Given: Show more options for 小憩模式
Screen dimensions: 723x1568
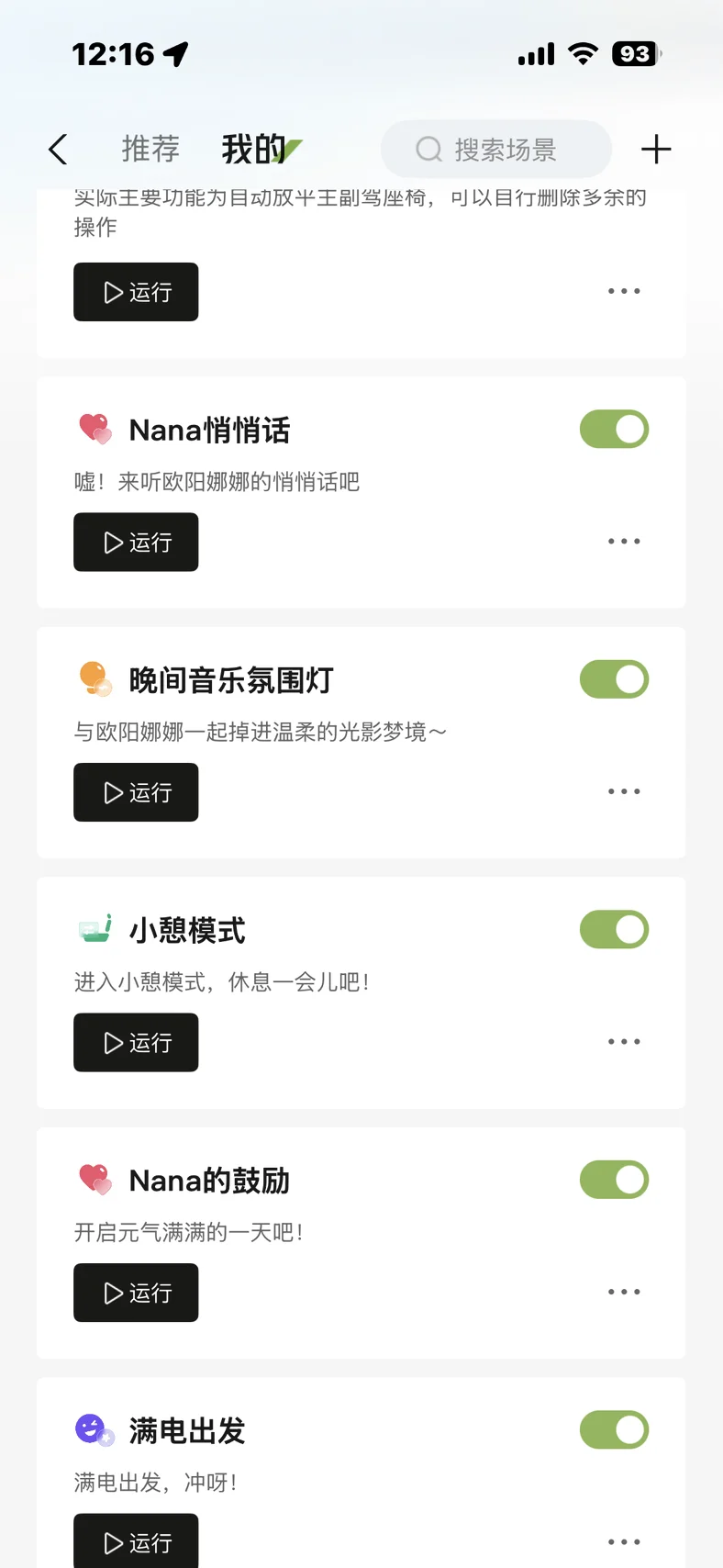Looking at the screenshot, I should [624, 1042].
